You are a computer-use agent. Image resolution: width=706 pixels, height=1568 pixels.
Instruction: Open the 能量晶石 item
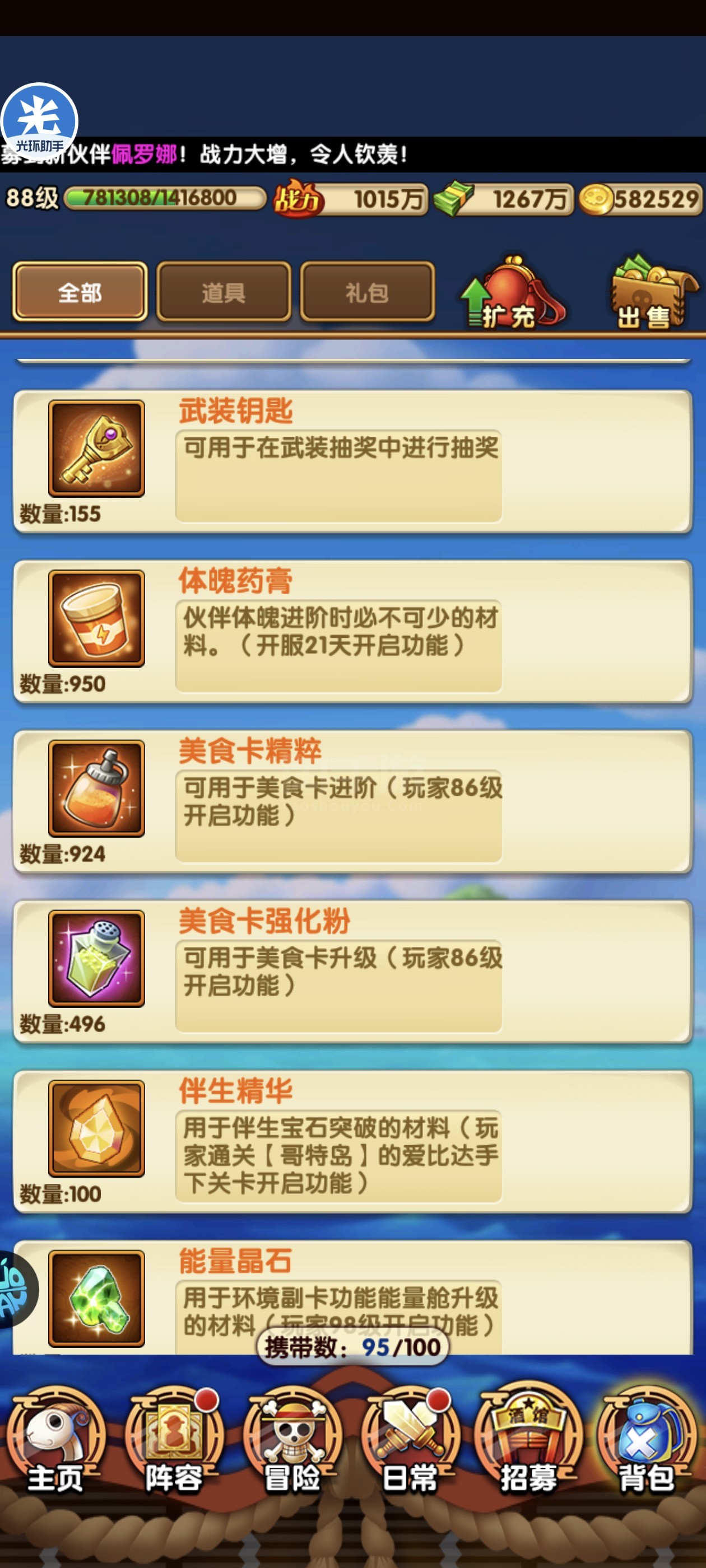coord(352,1296)
